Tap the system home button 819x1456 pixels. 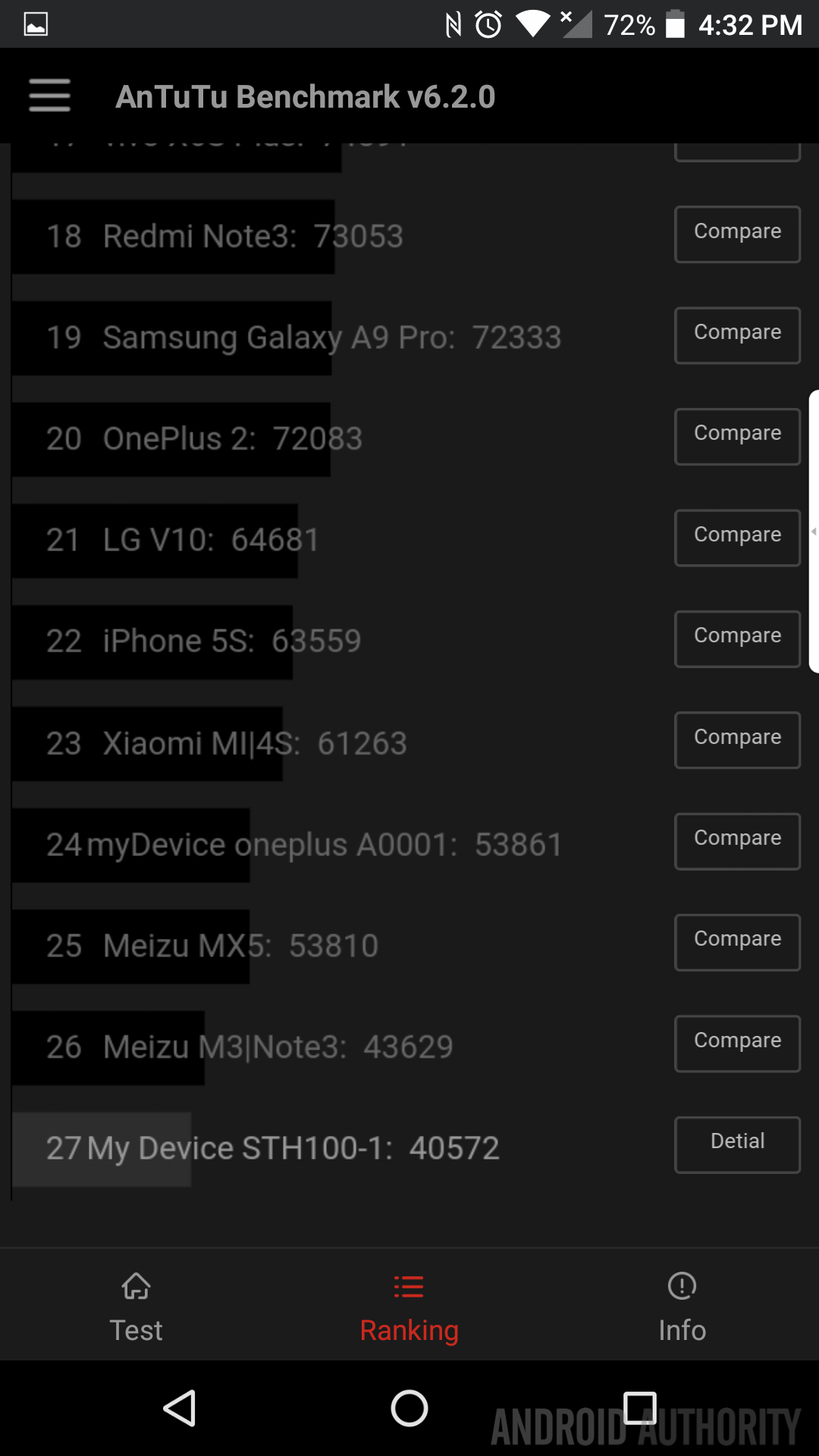[409, 1408]
